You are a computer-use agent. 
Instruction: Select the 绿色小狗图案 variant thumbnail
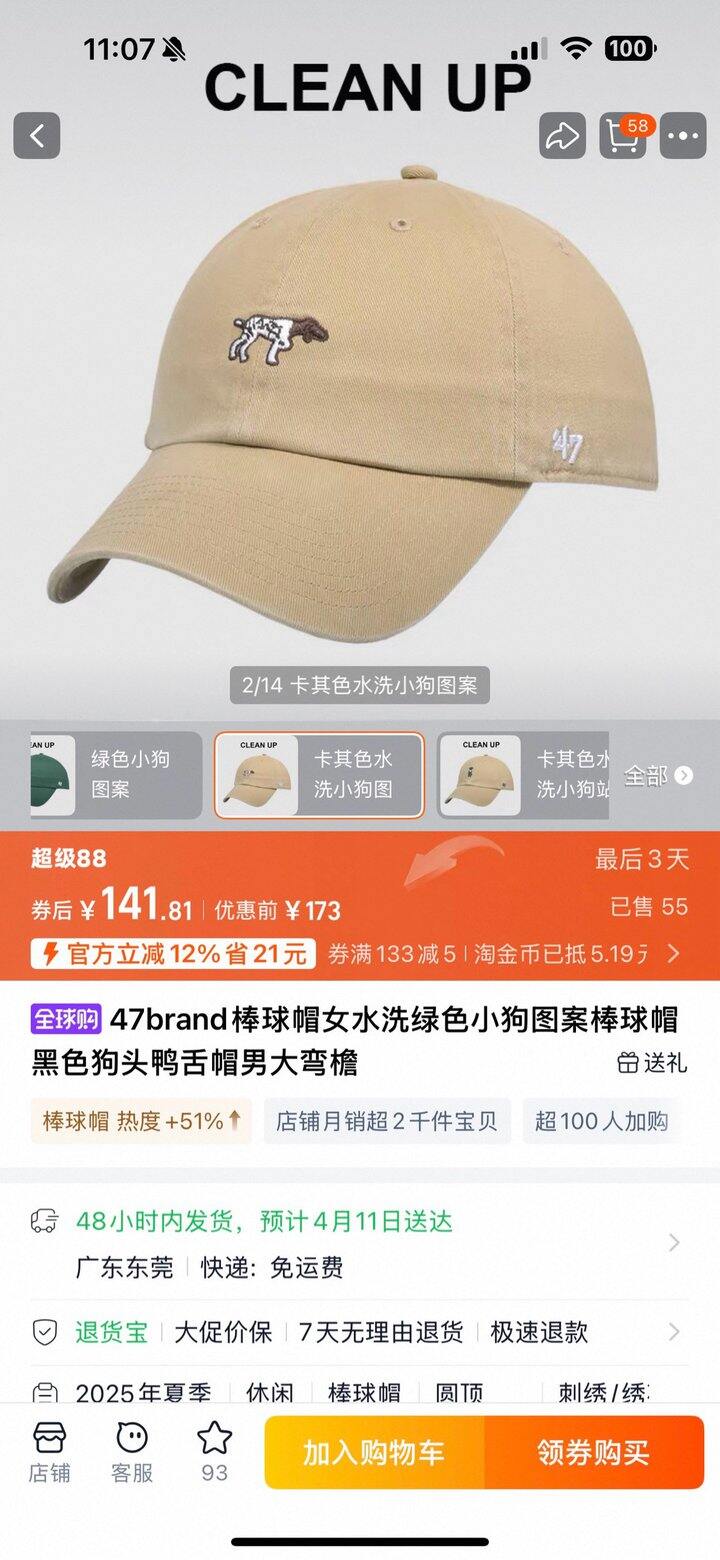pyautogui.click(x=115, y=775)
